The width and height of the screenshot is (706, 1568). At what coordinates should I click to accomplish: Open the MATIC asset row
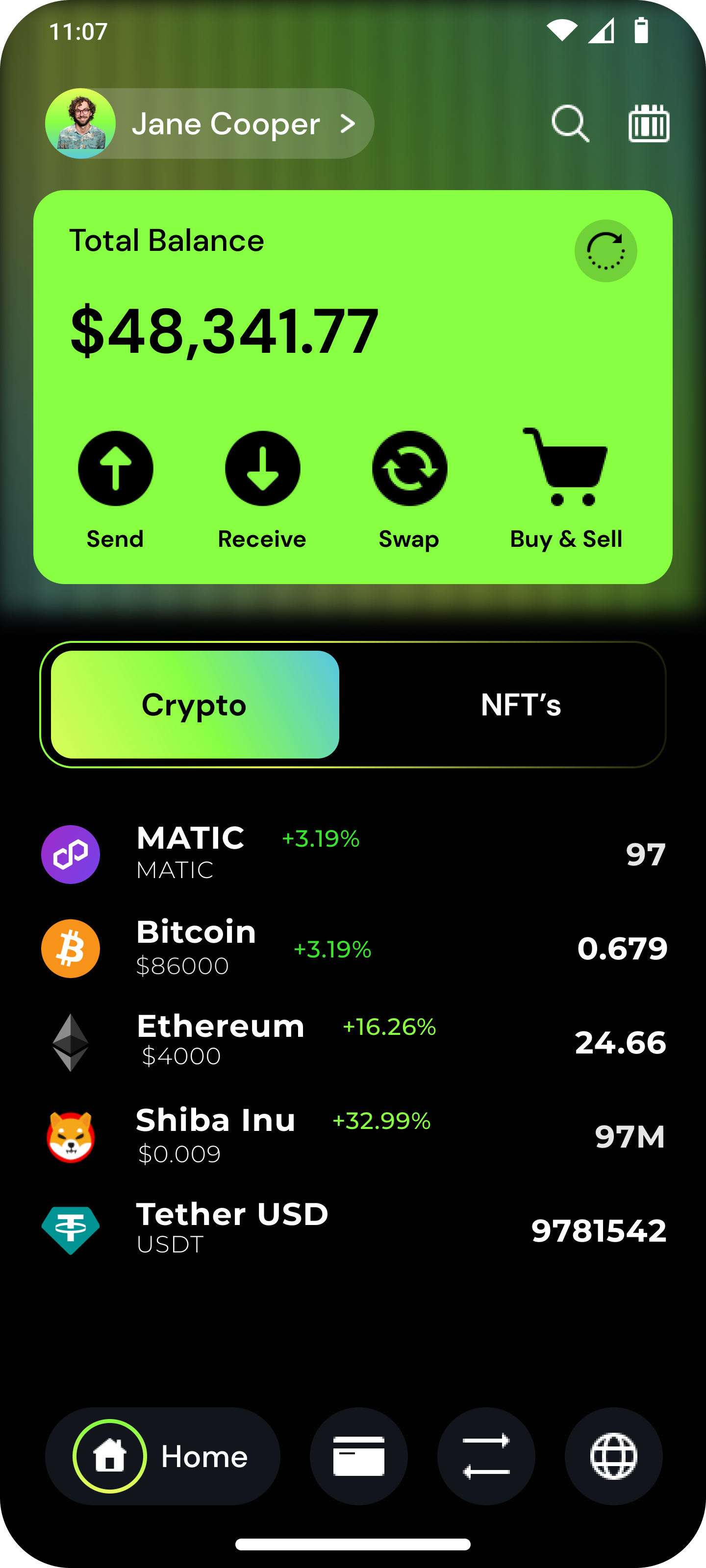353,854
